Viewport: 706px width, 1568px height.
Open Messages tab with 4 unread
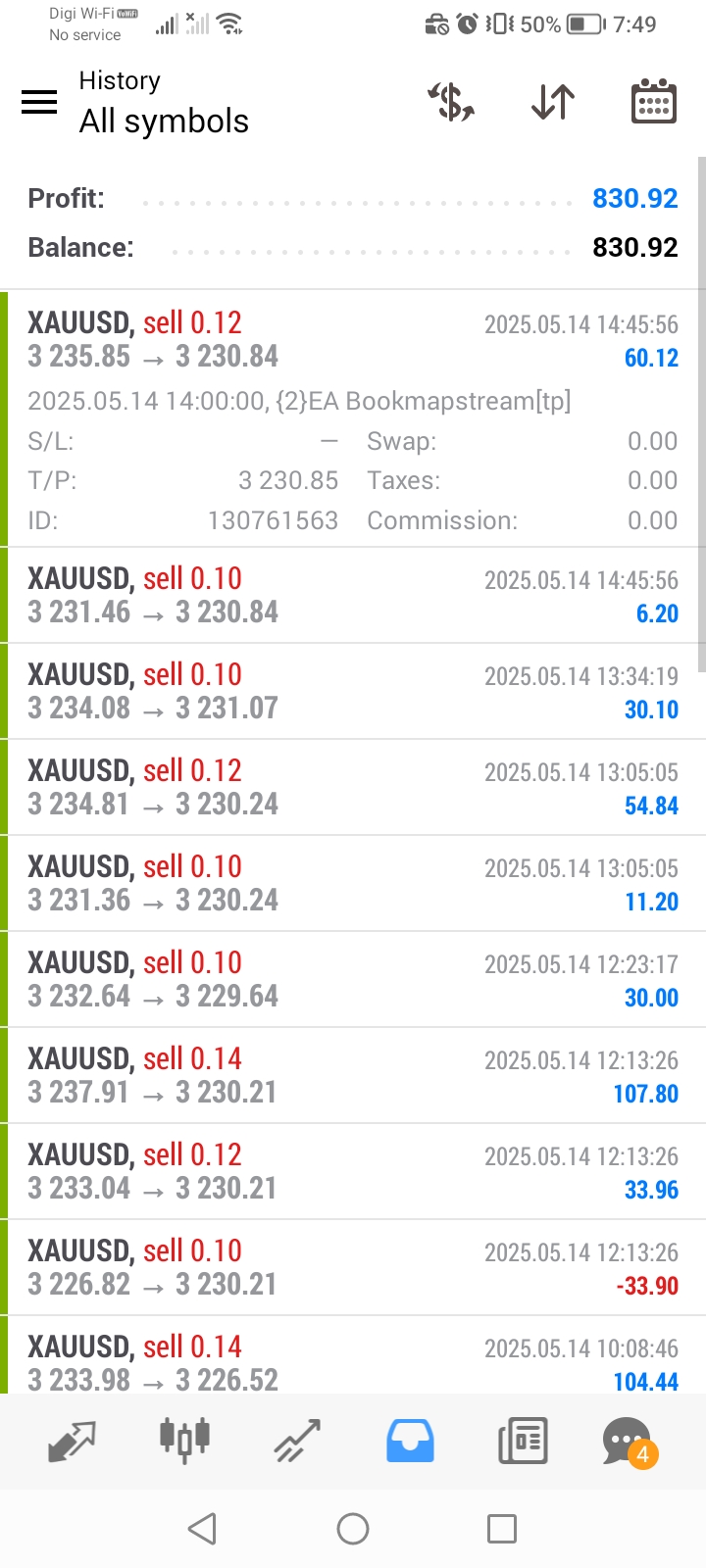(x=630, y=1442)
